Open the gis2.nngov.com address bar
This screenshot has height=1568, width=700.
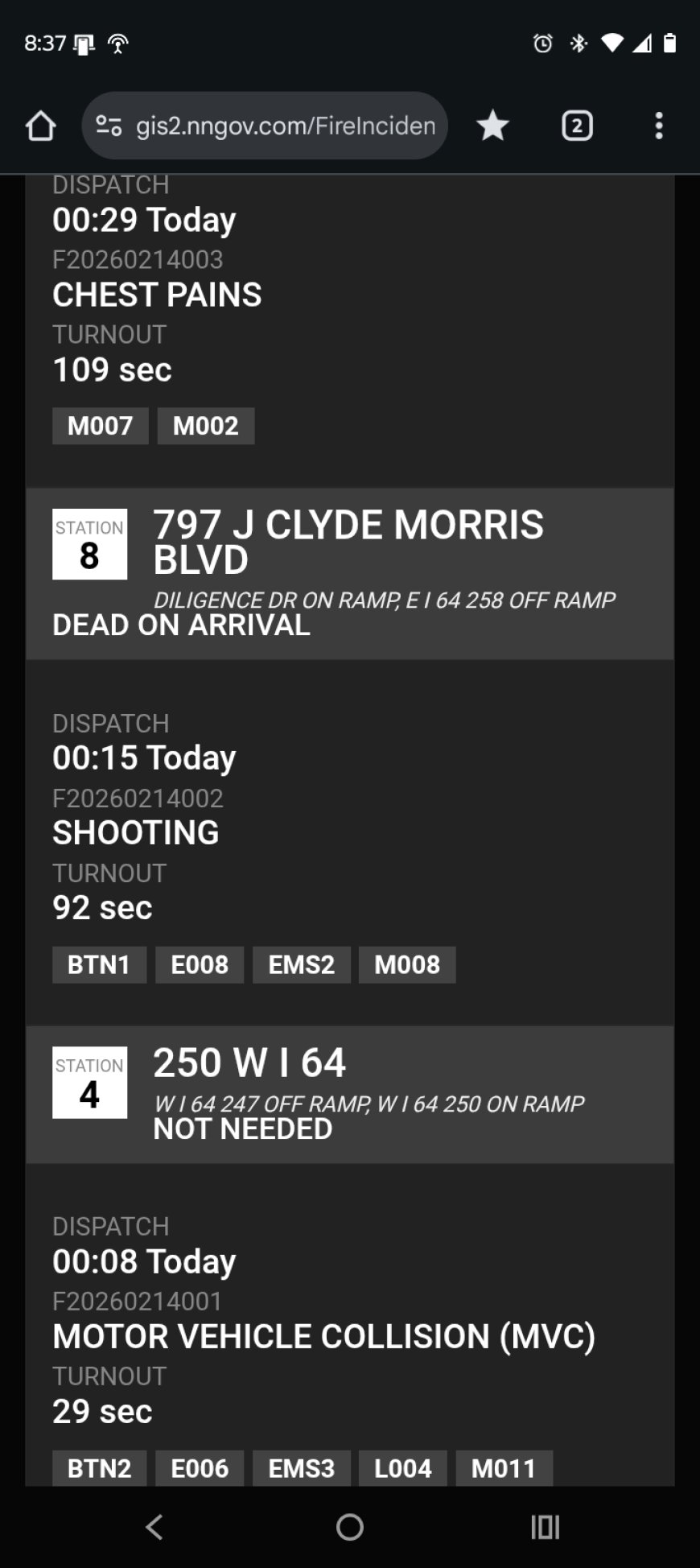[286, 126]
